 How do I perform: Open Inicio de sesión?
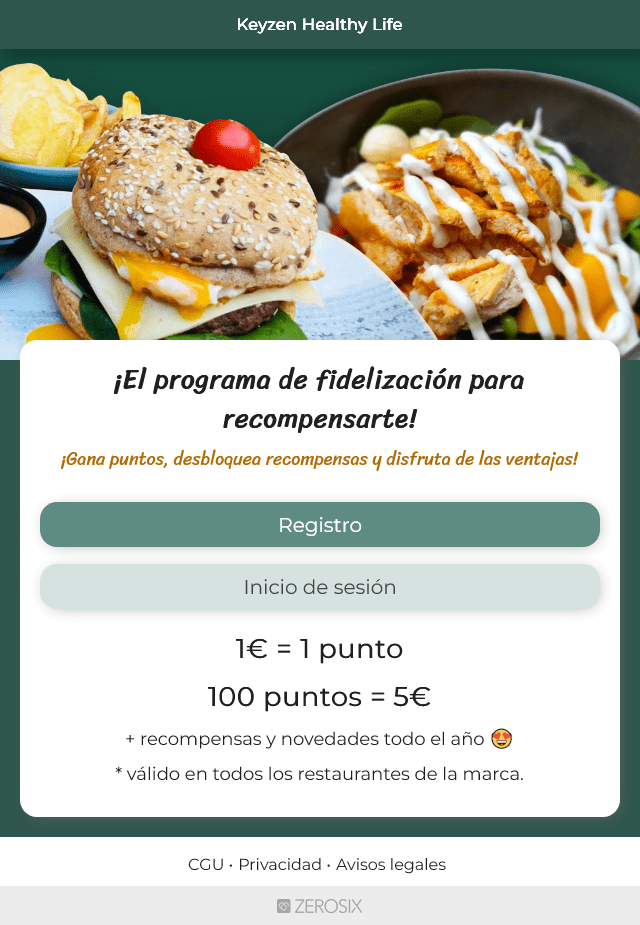pos(320,587)
